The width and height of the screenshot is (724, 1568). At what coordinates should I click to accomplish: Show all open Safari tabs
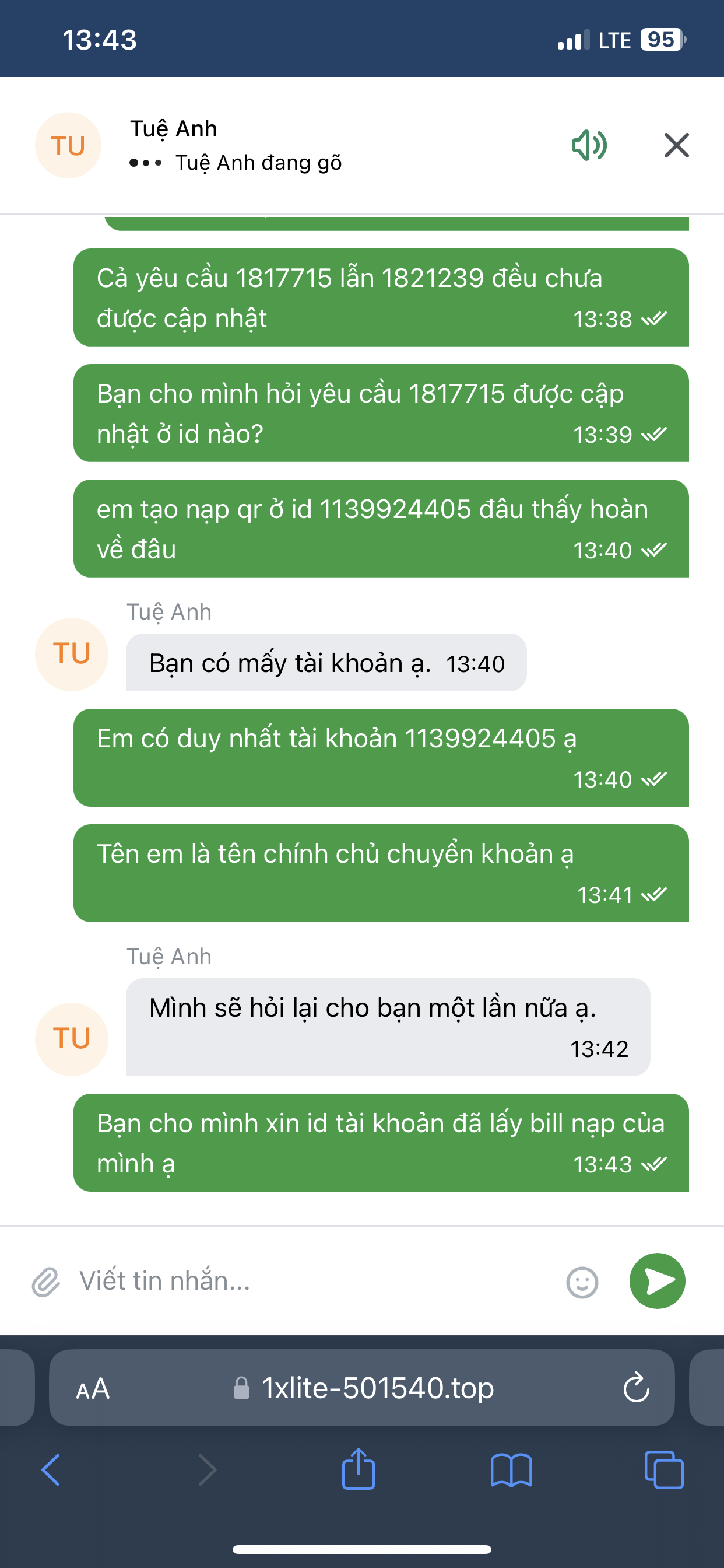tap(664, 1471)
